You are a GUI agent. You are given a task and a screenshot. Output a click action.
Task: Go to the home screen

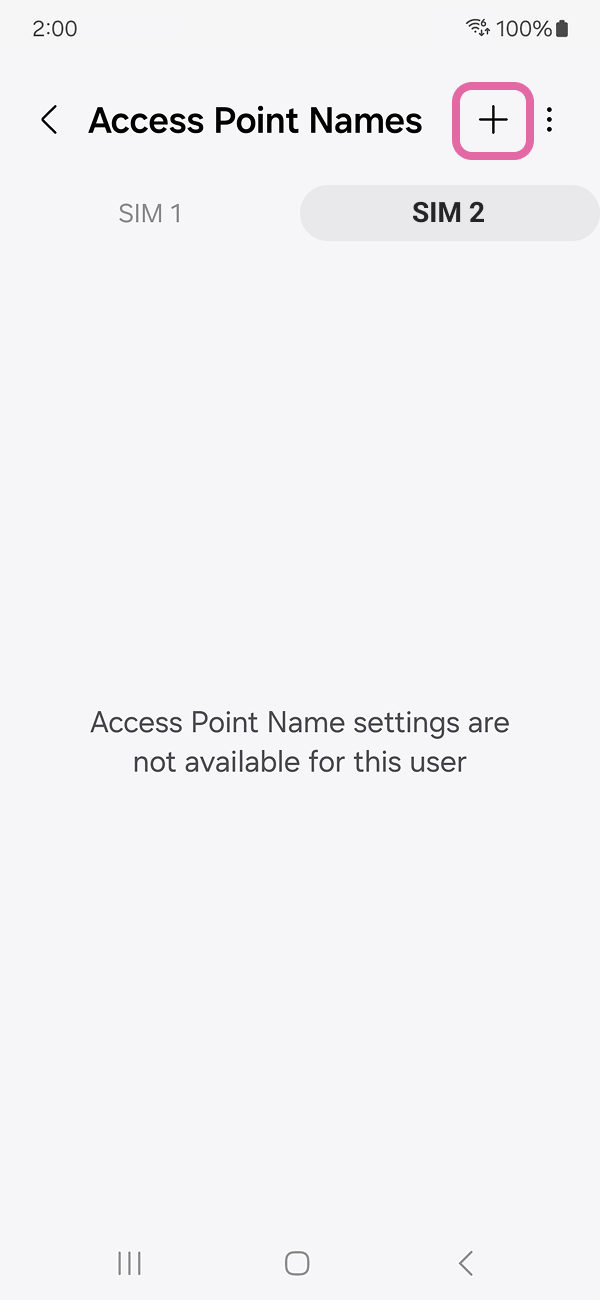pos(297,1263)
